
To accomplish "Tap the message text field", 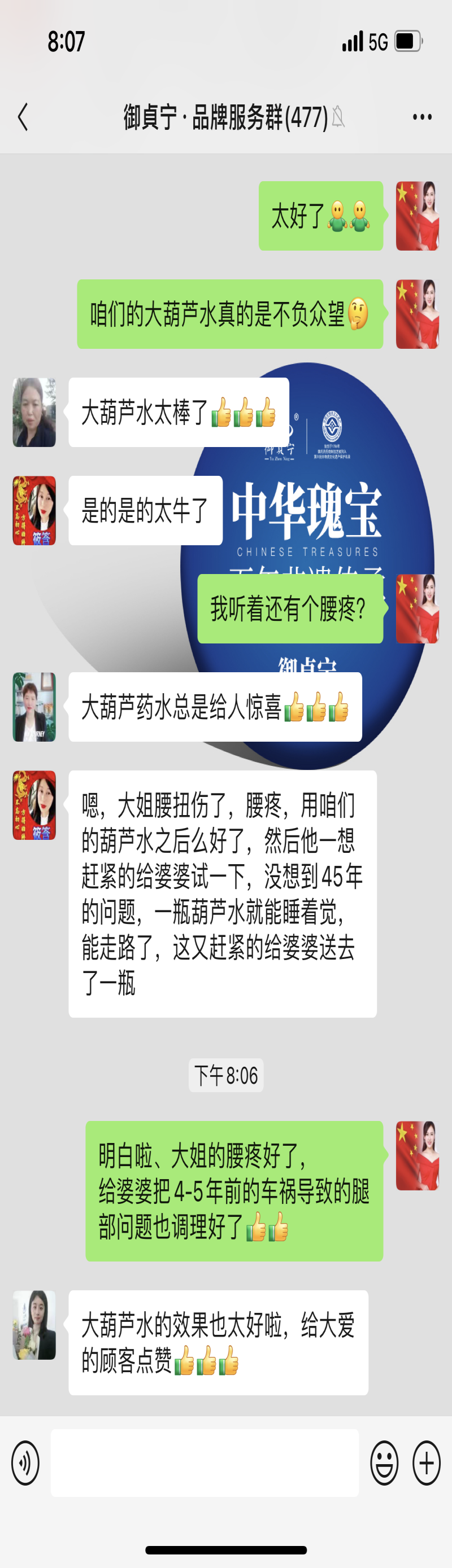I will point(204,1462).
